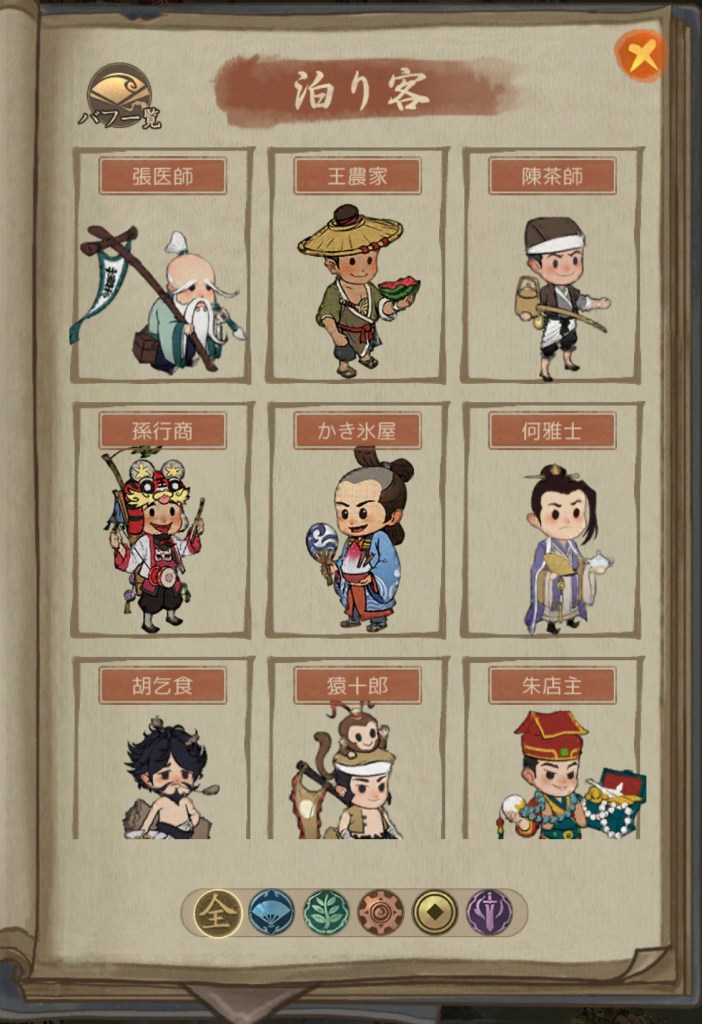Open the 朱店主 guest card
Screen dimensions: 702x1024
[552, 750]
